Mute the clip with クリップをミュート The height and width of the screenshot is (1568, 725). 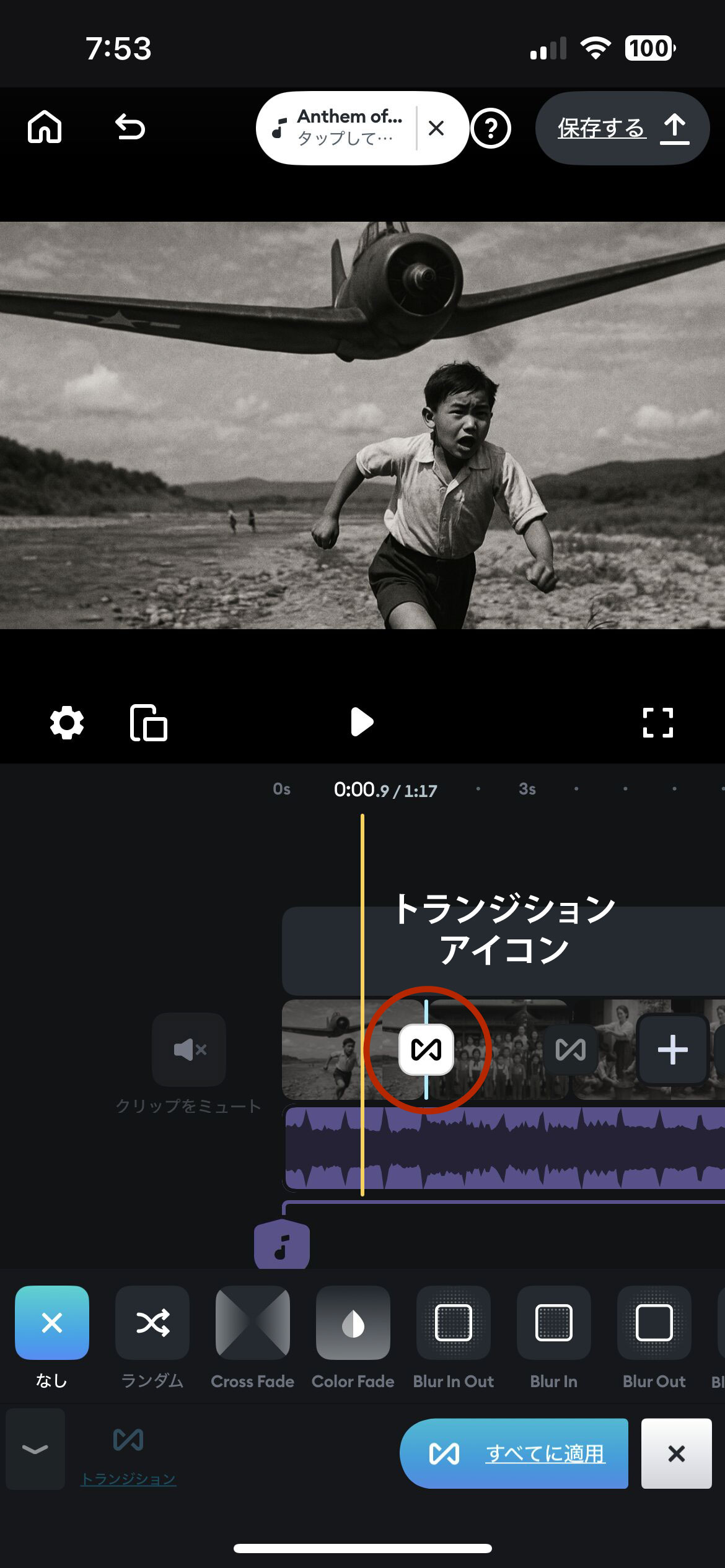point(189,1050)
